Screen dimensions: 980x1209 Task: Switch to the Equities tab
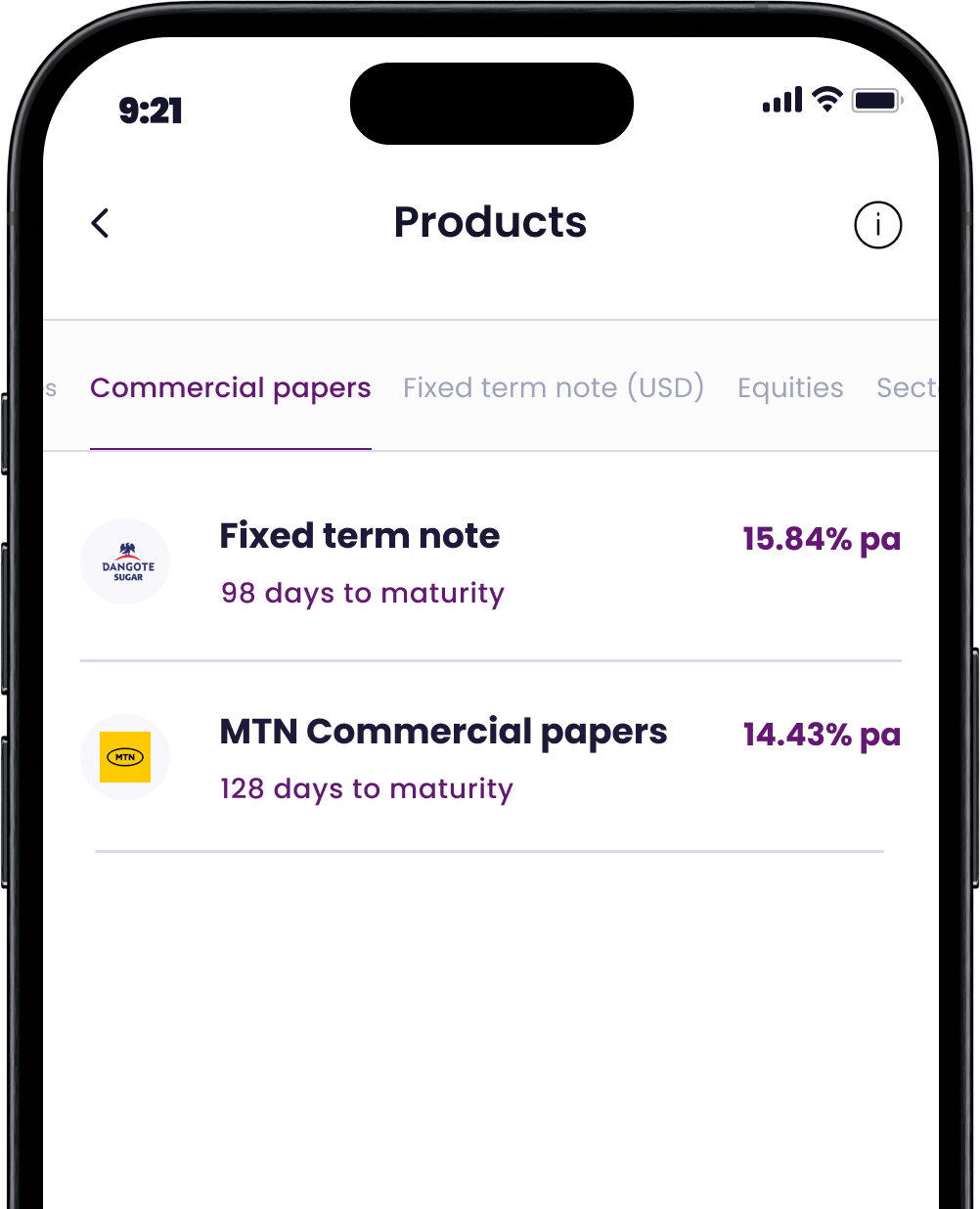tap(790, 388)
